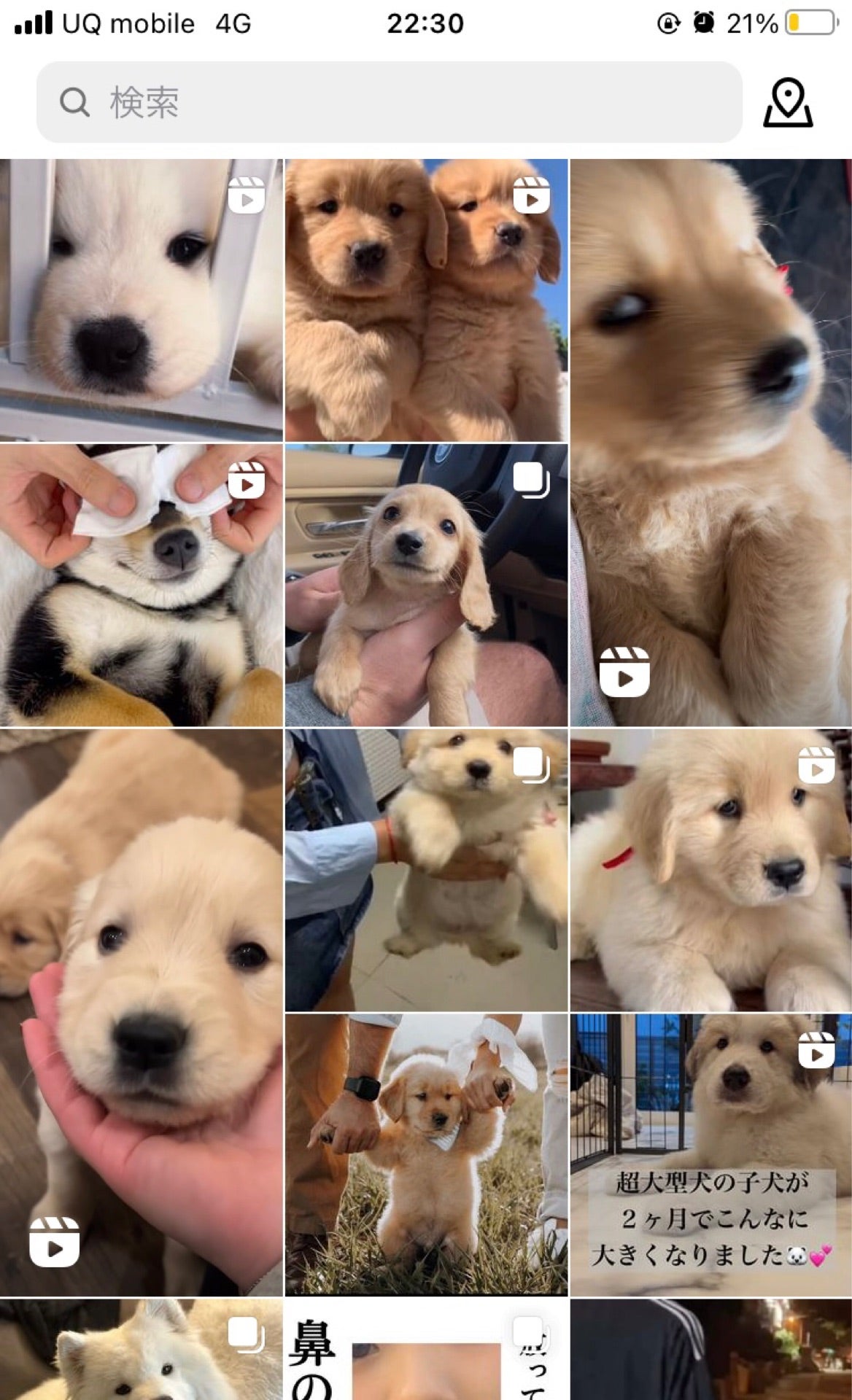852x1400 pixels.
Task: Open the 超大型犬の子犬が reel
Action: [710, 1155]
